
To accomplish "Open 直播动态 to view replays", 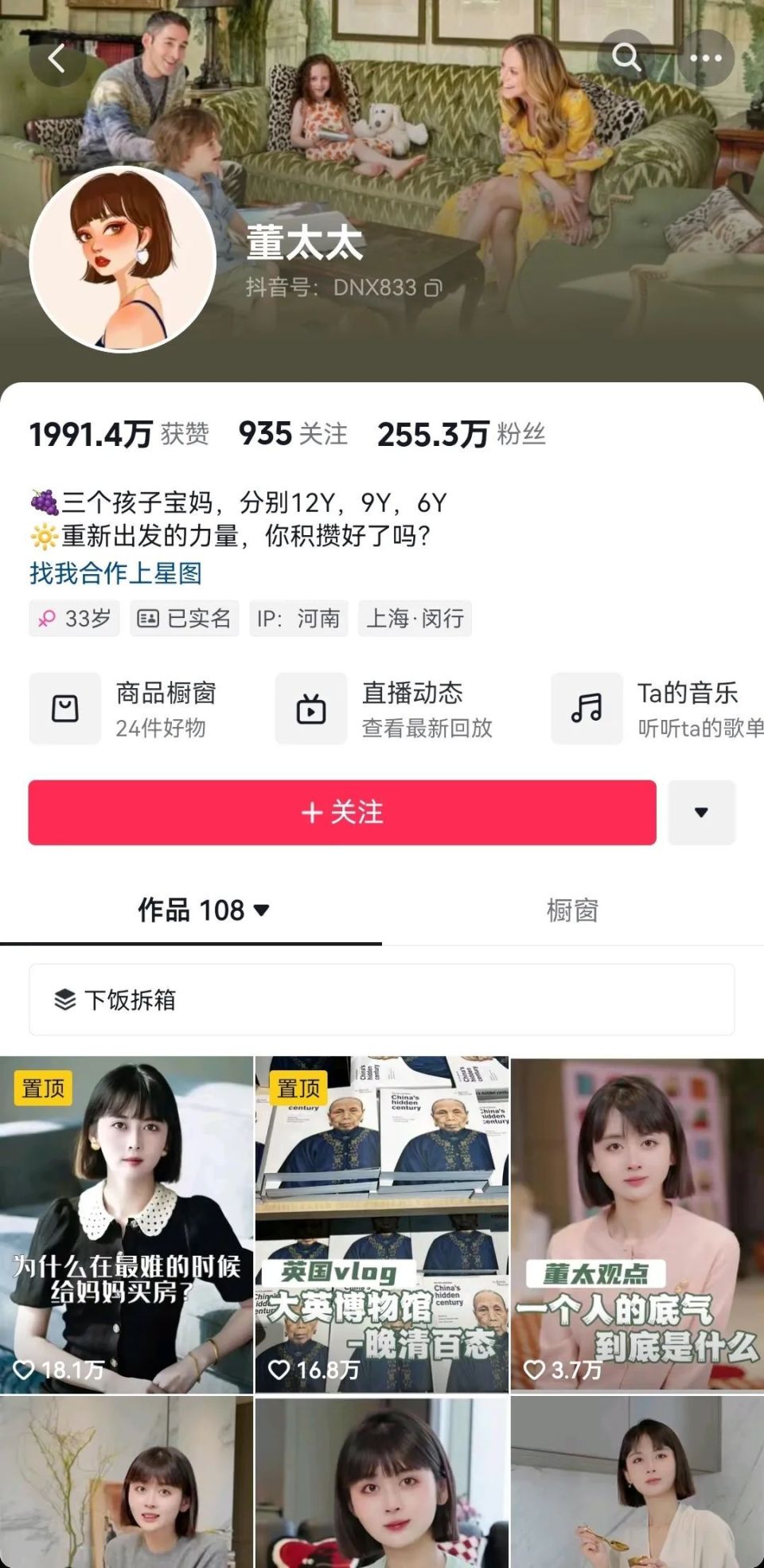I will coord(390,708).
